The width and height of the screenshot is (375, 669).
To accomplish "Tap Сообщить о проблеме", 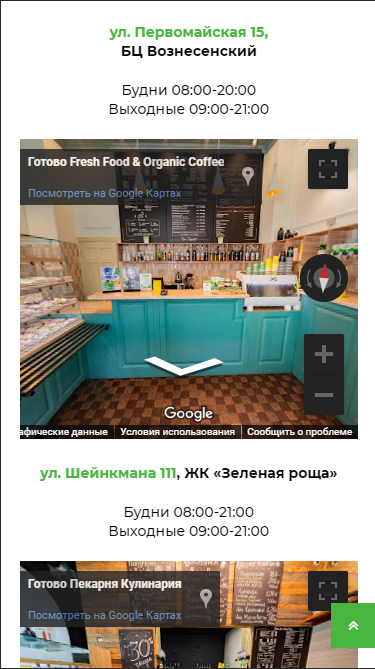I will (x=299, y=432).
